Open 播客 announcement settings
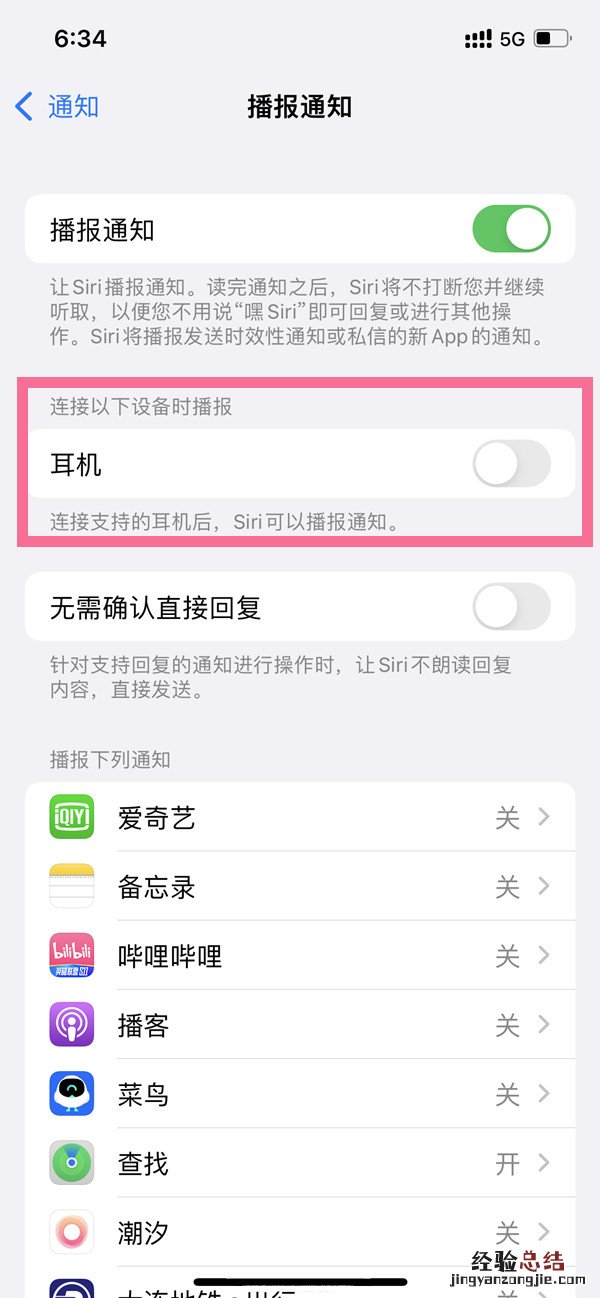Screen dimensions: 600x1298 (300, 1025)
